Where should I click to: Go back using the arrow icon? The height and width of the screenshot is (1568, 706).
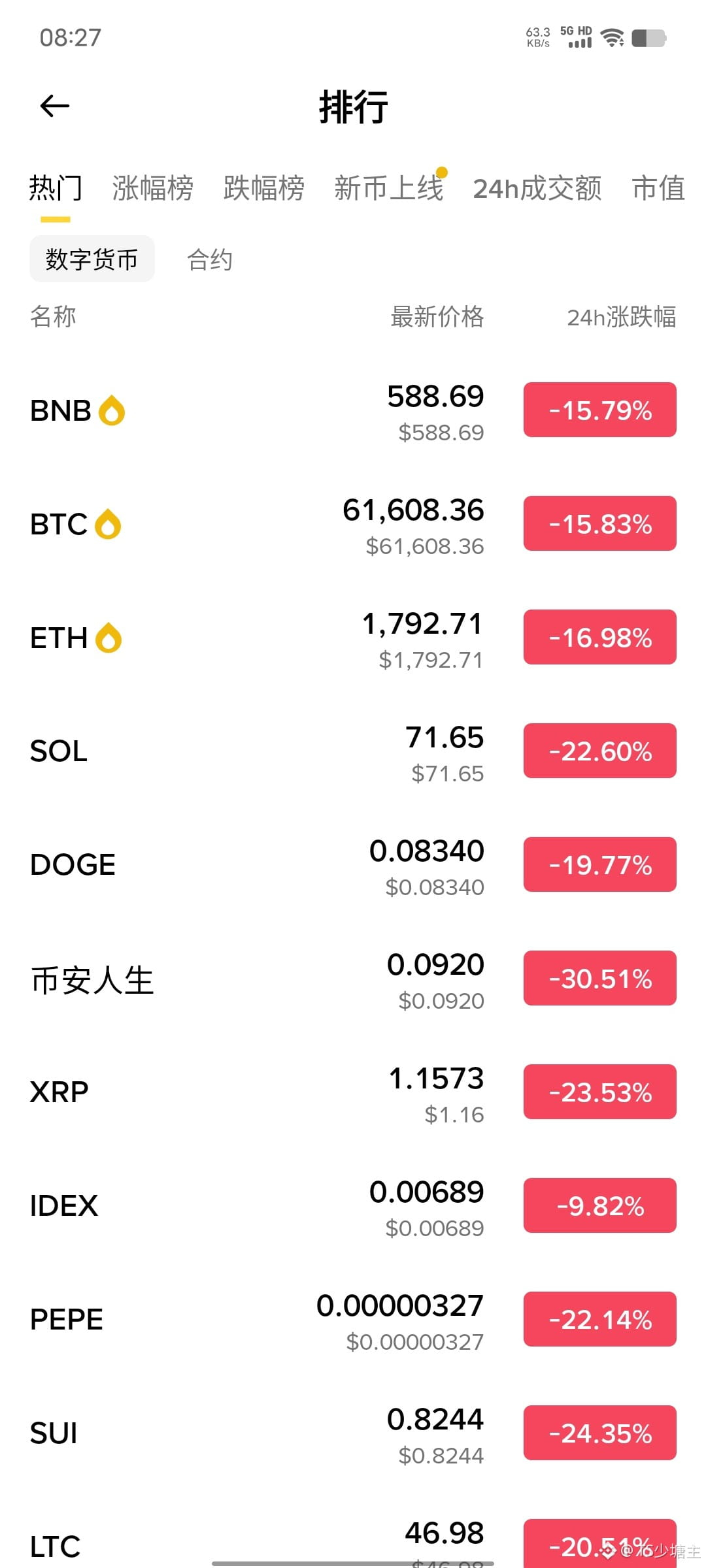pyautogui.click(x=55, y=106)
